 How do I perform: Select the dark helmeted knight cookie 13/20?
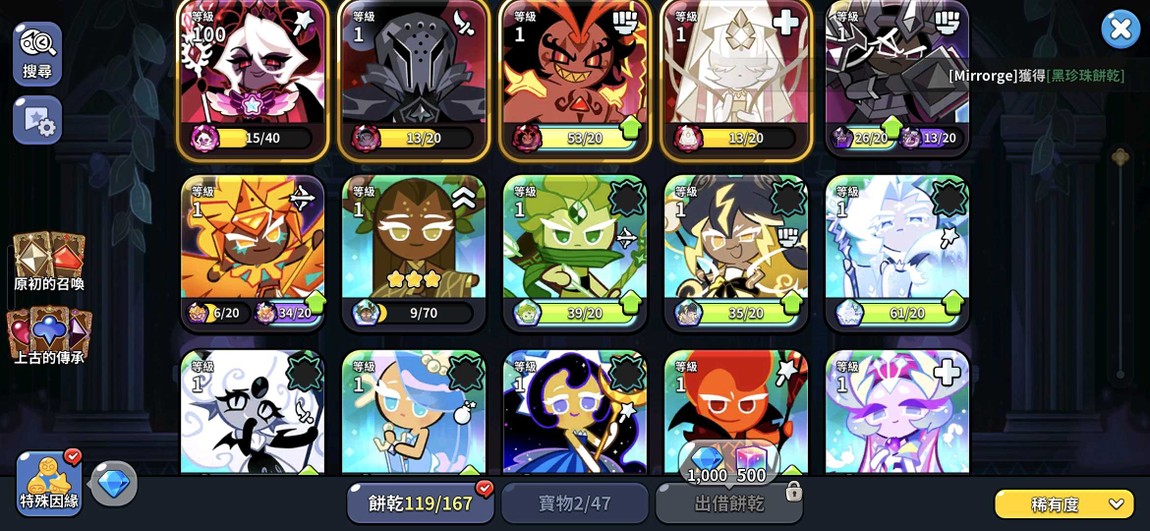point(413,75)
